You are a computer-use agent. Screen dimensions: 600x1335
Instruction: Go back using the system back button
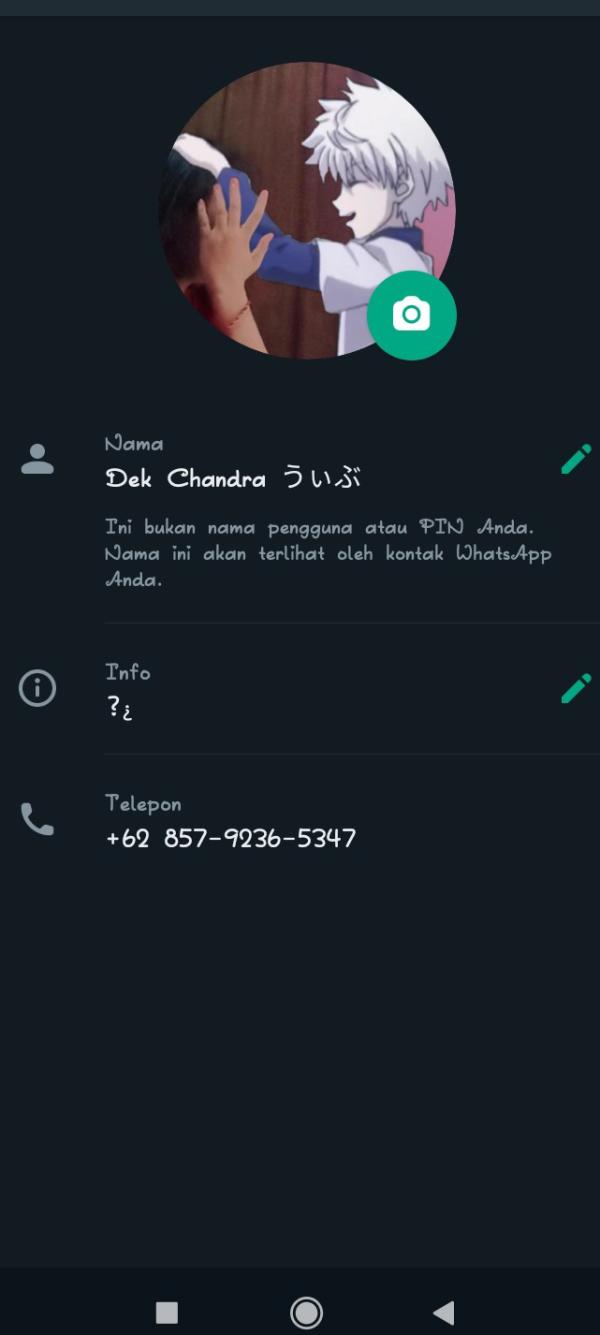[x=443, y=1312]
